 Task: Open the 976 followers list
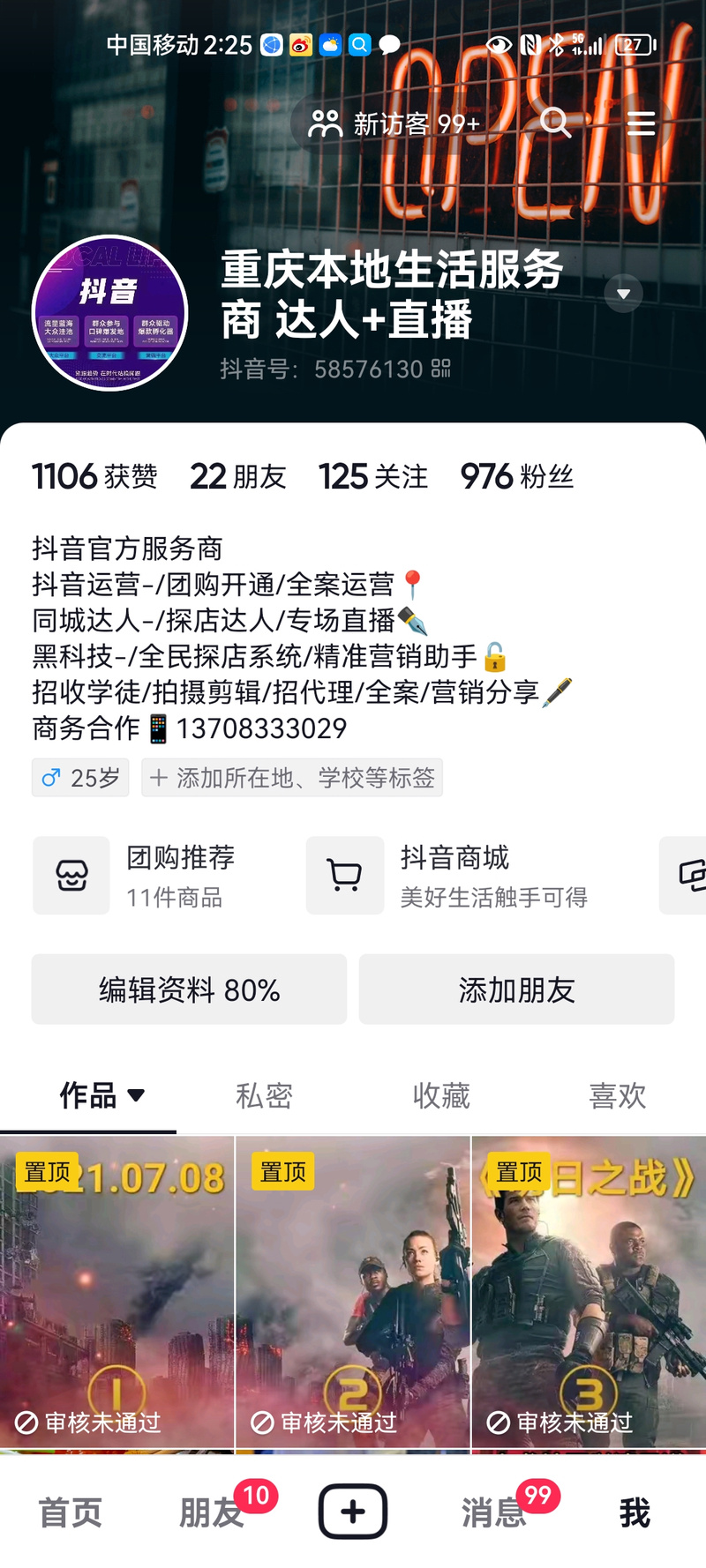click(x=517, y=477)
